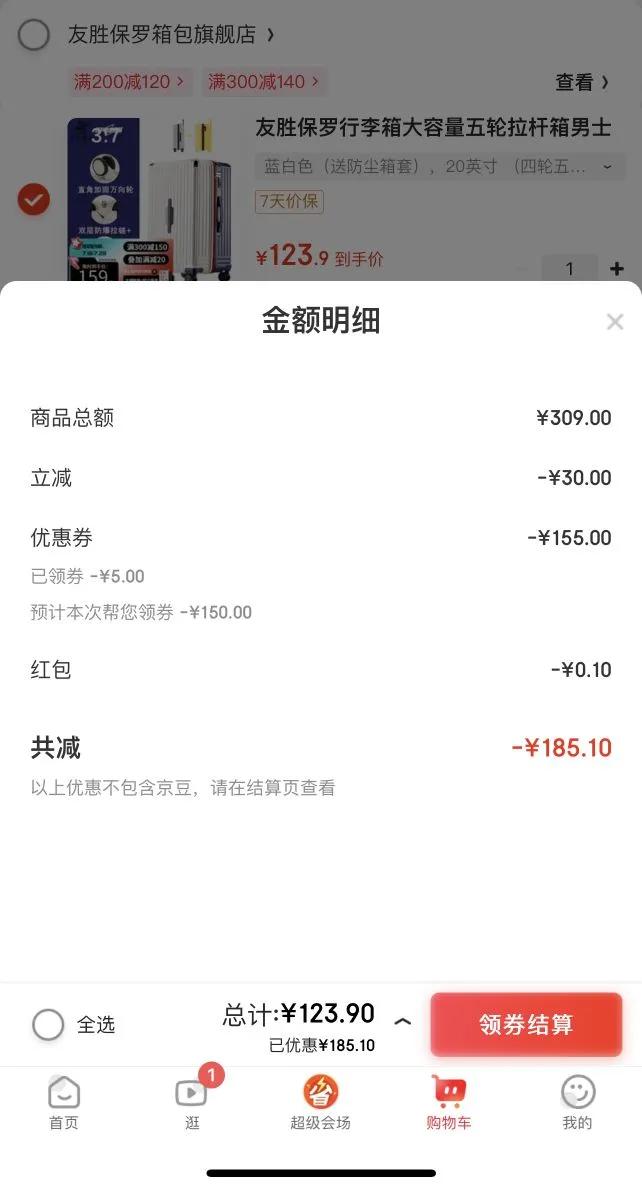Open the 友胜保罗行李箱 product image
Viewport: 642px width, 1189px height.
150,200
